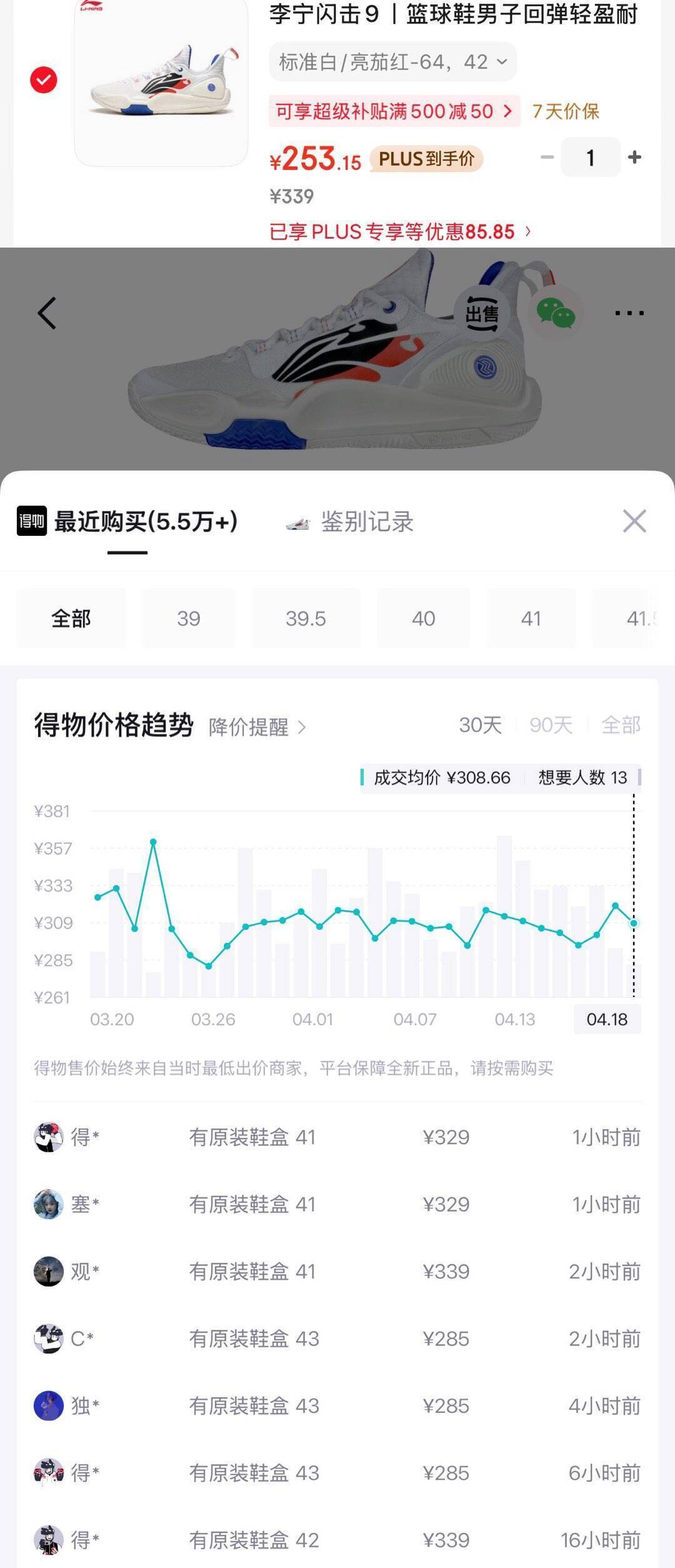Increase the quantity with the plus button
The height and width of the screenshot is (1568, 675).
click(634, 158)
